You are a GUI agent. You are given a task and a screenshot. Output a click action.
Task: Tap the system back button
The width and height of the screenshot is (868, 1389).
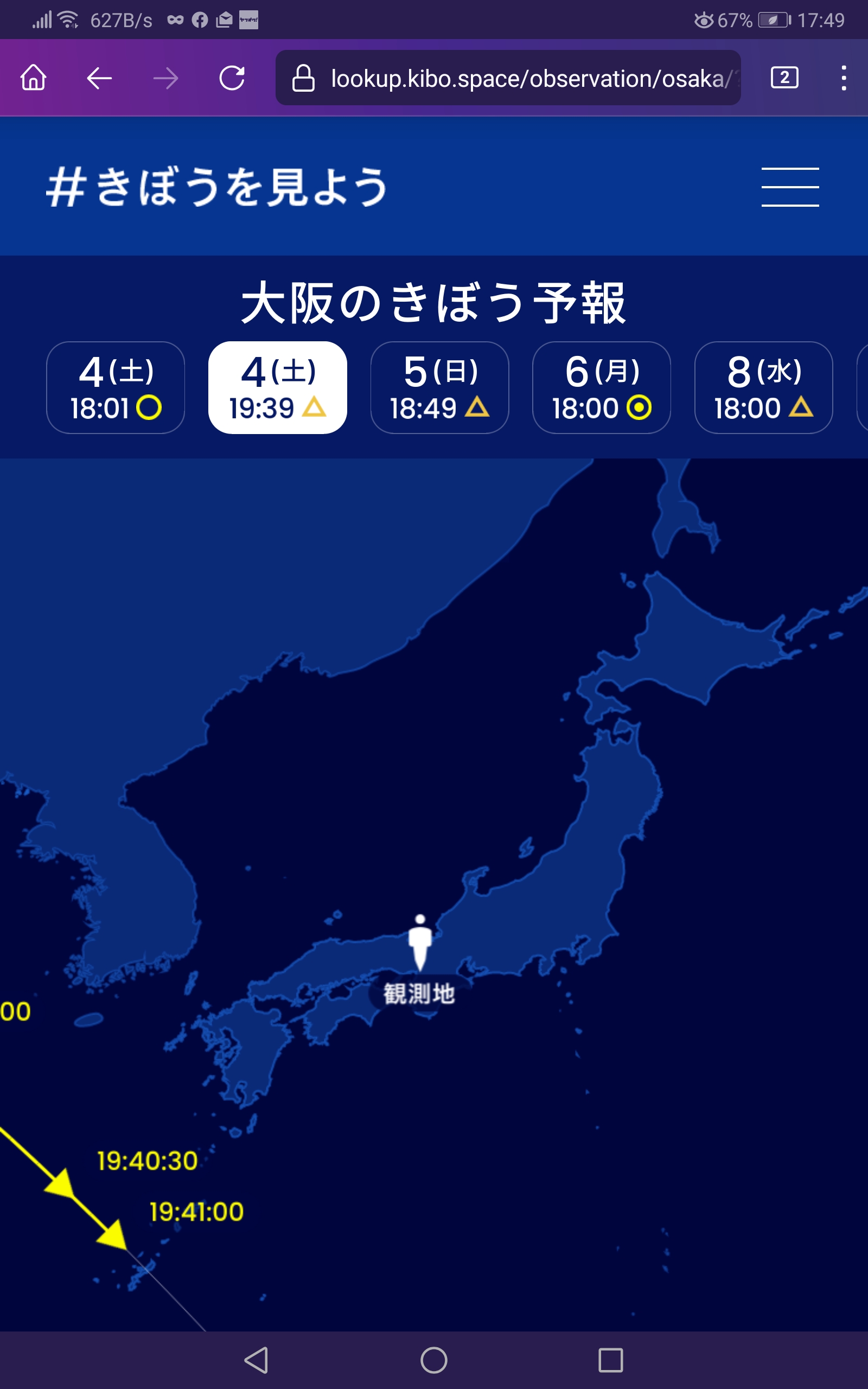[x=257, y=1360]
